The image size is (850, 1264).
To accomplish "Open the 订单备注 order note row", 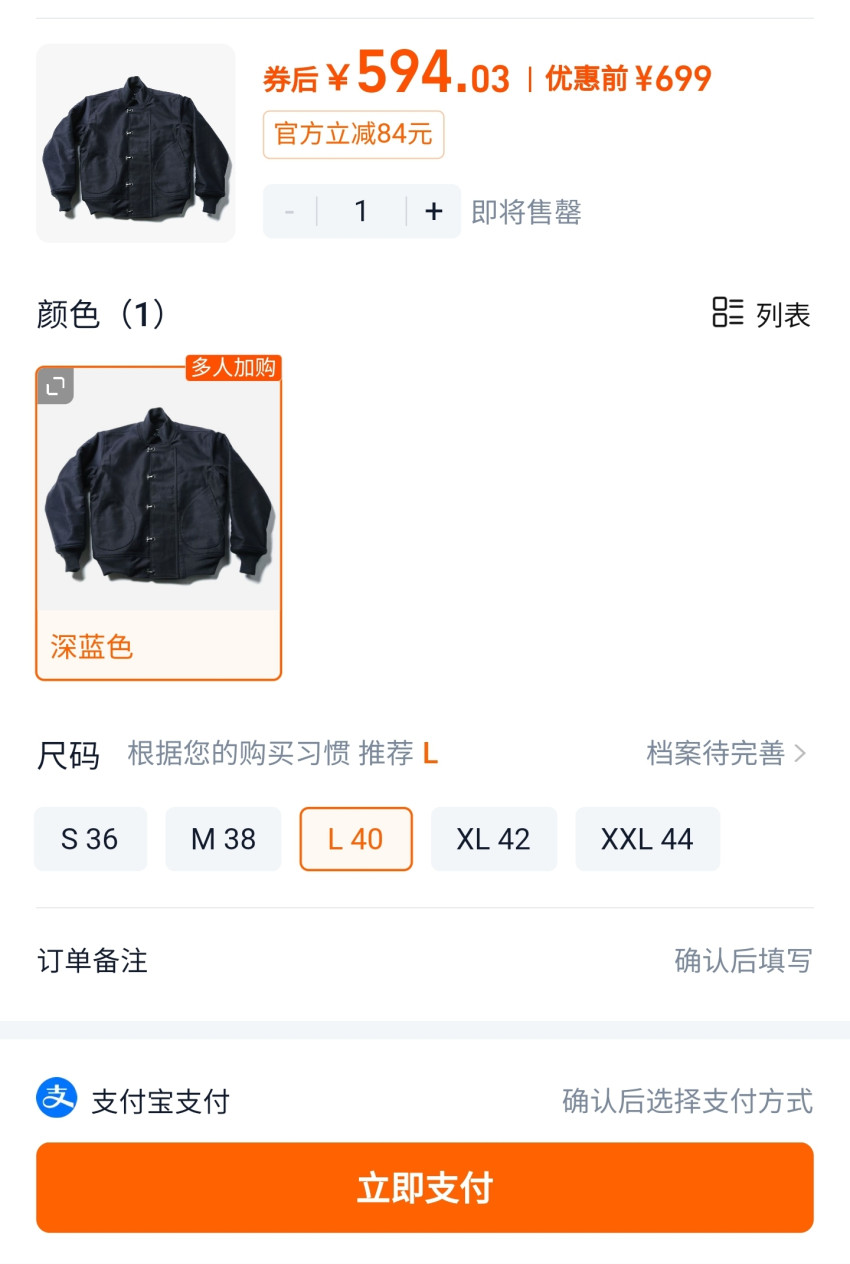I will pyautogui.click(x=425, y=961).
